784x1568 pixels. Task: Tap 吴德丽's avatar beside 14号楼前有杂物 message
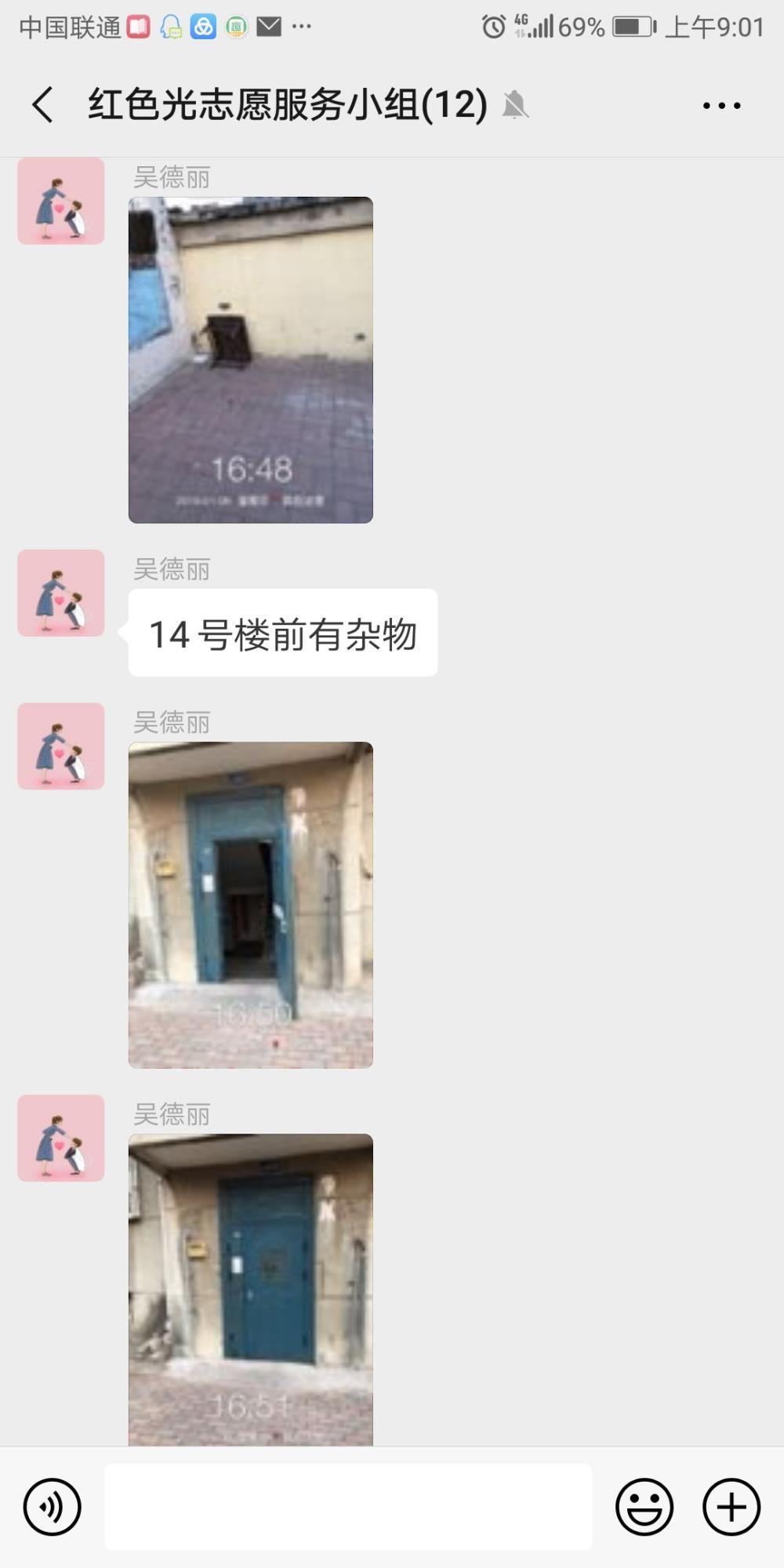(x=61, y=593)
